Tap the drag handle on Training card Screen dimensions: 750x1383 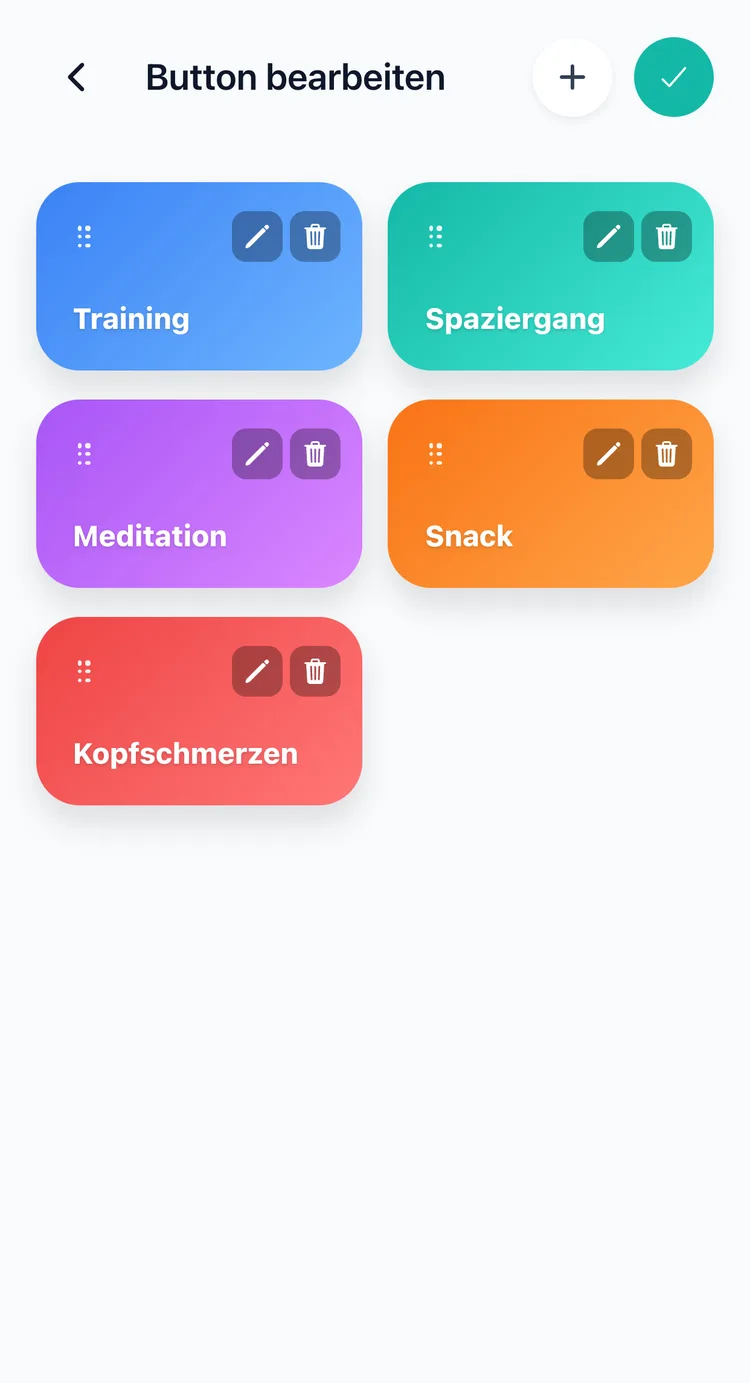pos(84,237)
